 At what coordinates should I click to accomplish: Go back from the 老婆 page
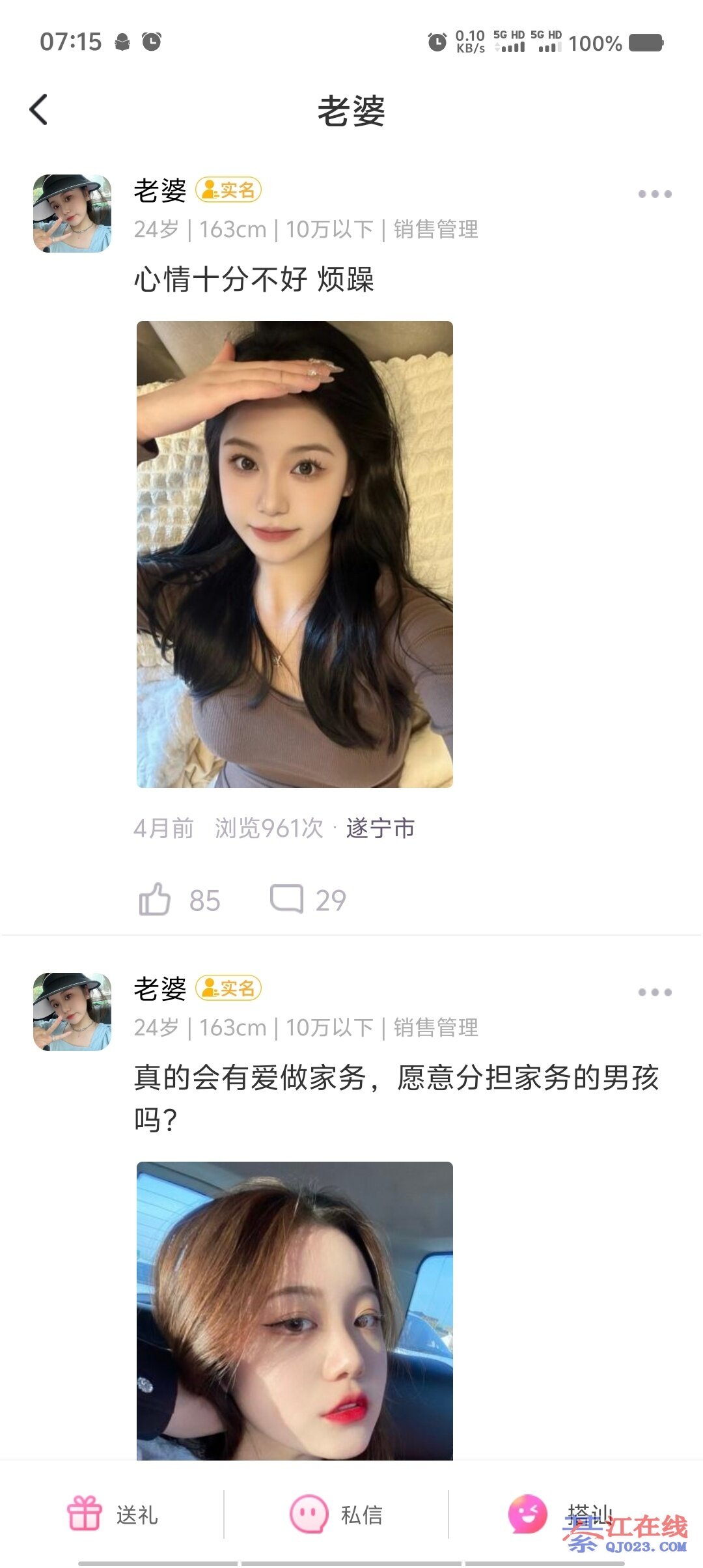click(x=39, y=109)
